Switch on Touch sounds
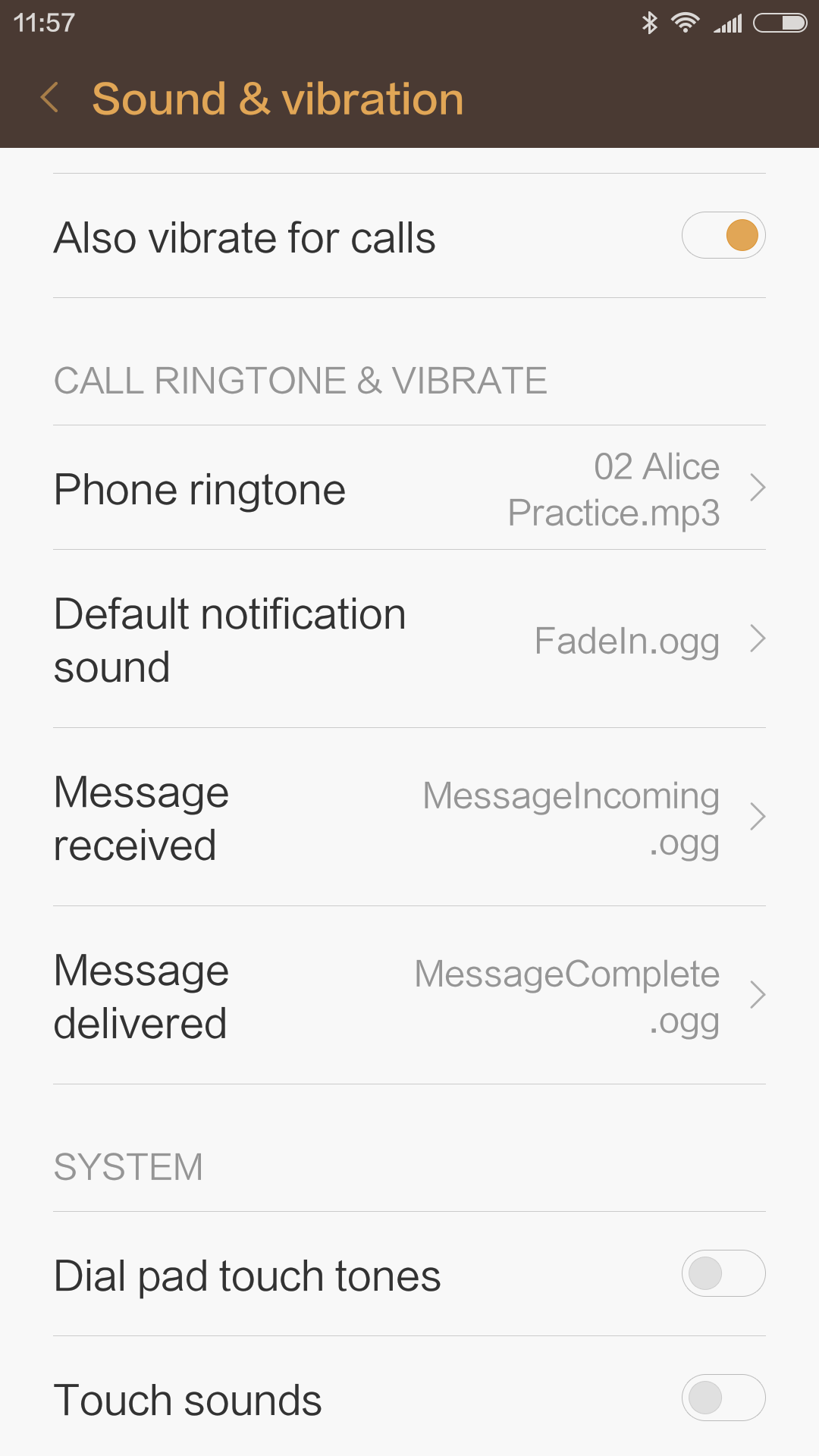The image size is (819, 1456). coord(723,1398)
